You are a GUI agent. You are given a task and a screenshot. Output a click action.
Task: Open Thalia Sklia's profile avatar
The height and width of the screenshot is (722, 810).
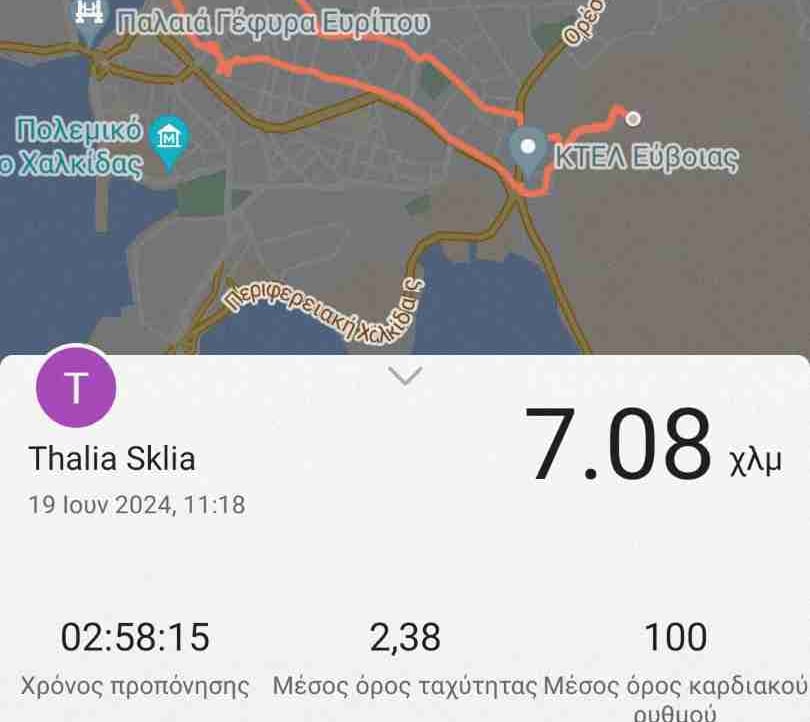(76, 388)
